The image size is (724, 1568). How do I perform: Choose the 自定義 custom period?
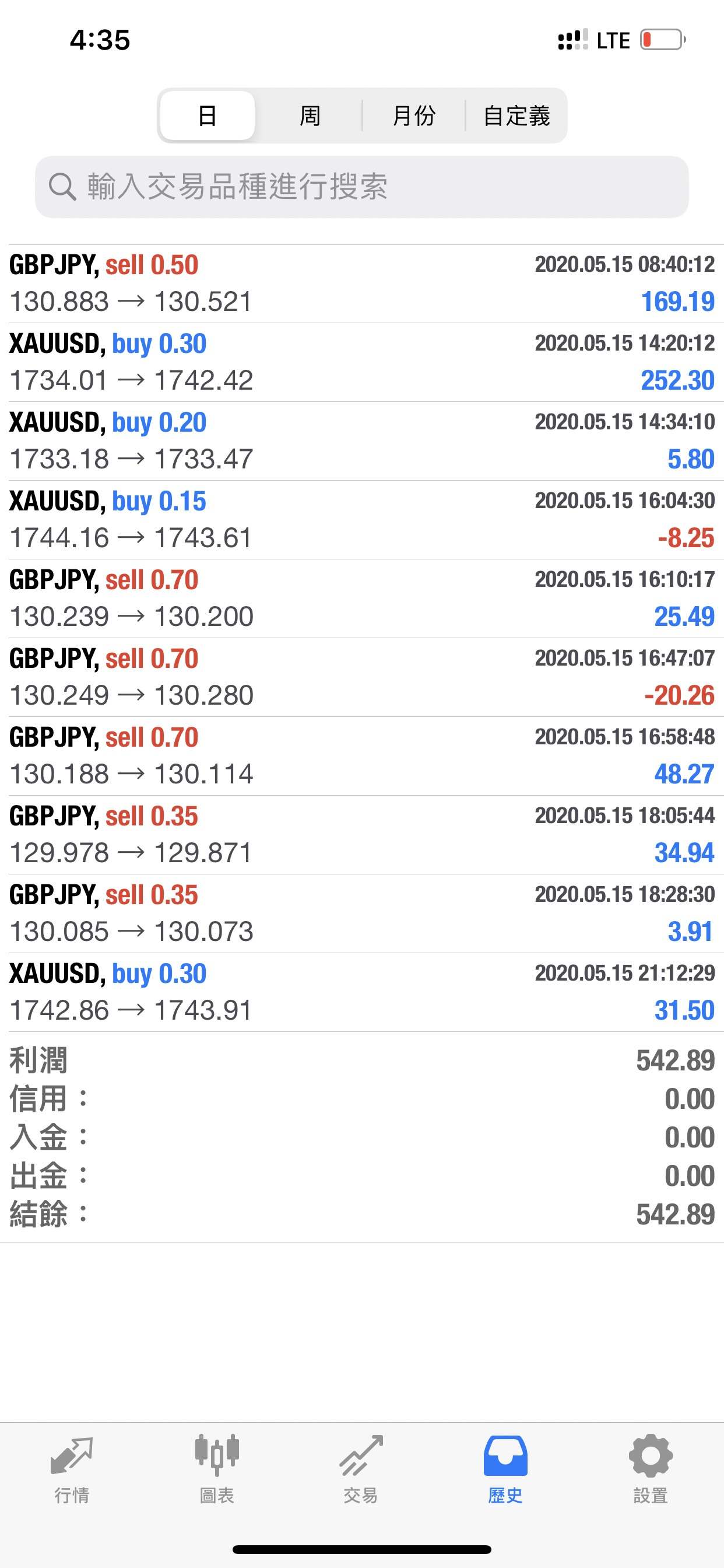(516, 116)
